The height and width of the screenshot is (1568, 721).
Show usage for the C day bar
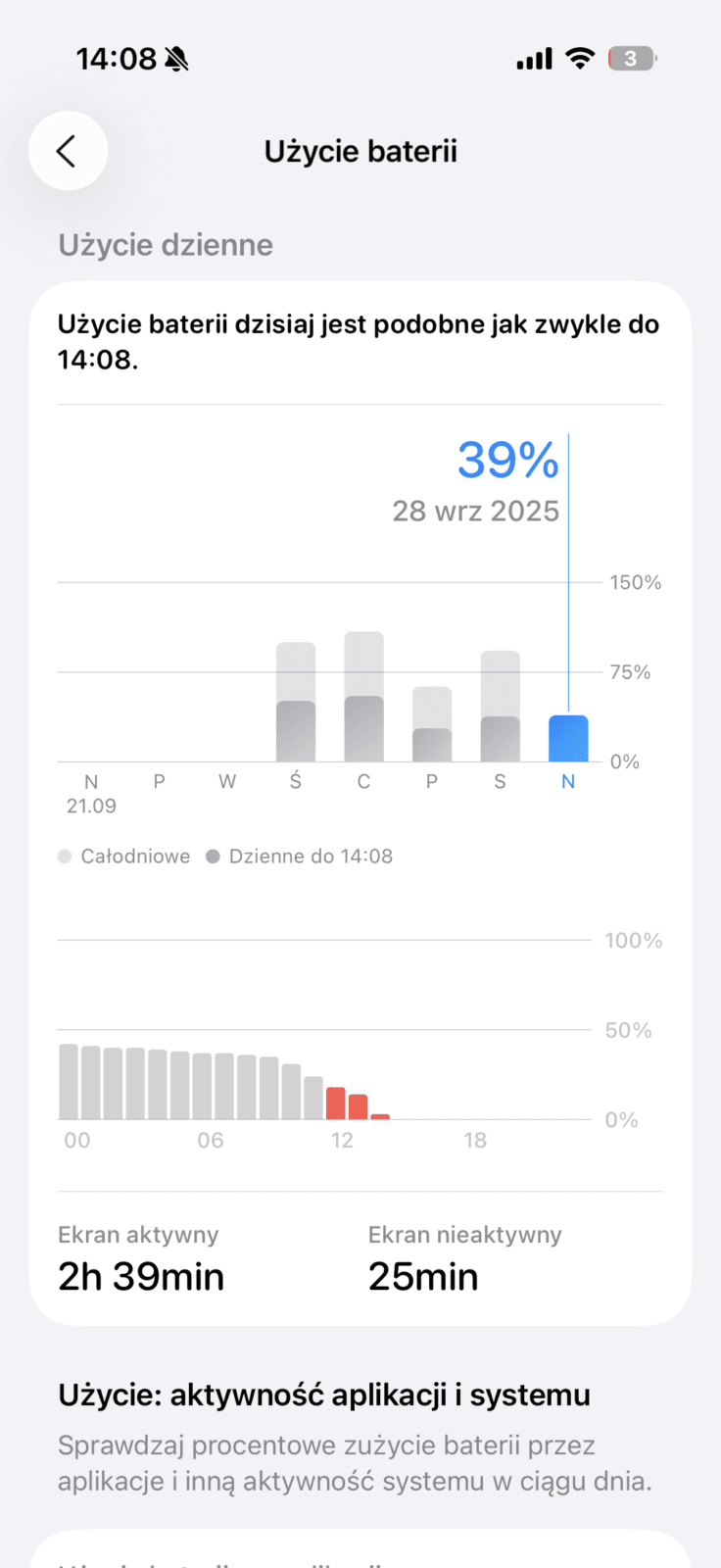(x=363, y=698)
